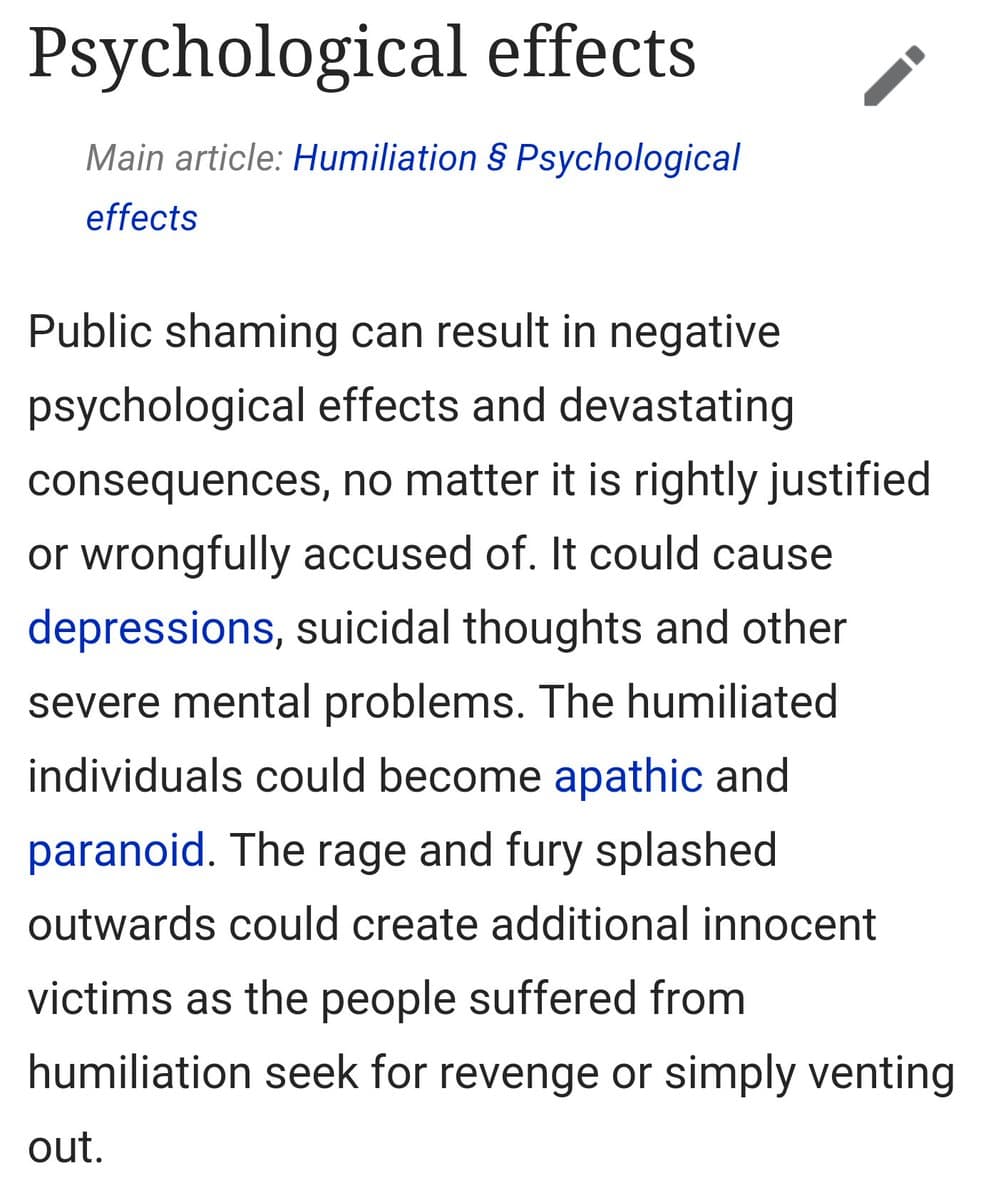Screen dimensions: 981x1200
Task: Edit the Psychological effects section
Action: click(x=894, y=74)
